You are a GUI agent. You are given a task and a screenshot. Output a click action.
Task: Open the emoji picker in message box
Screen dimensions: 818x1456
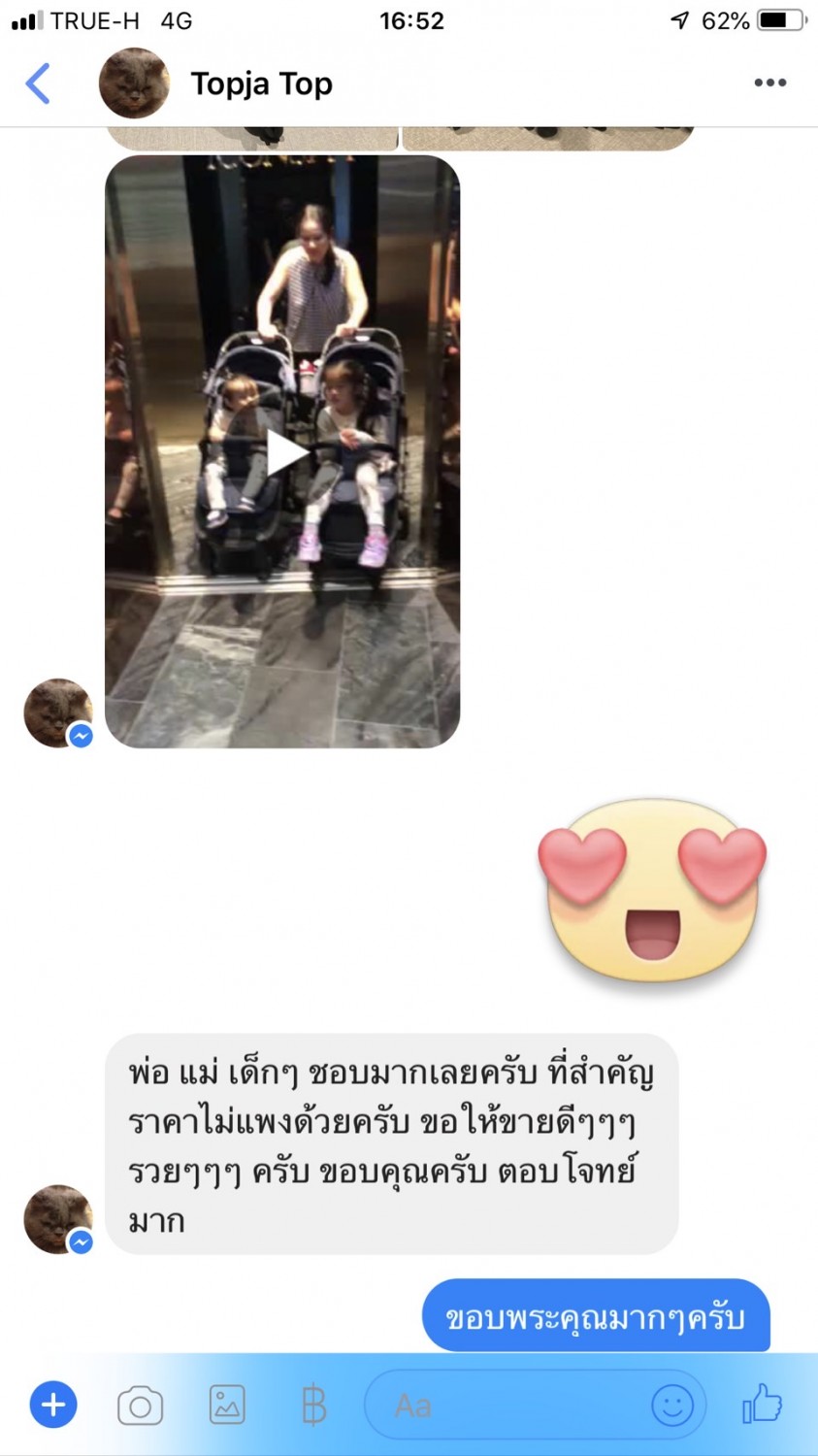tap(671, 1405)
